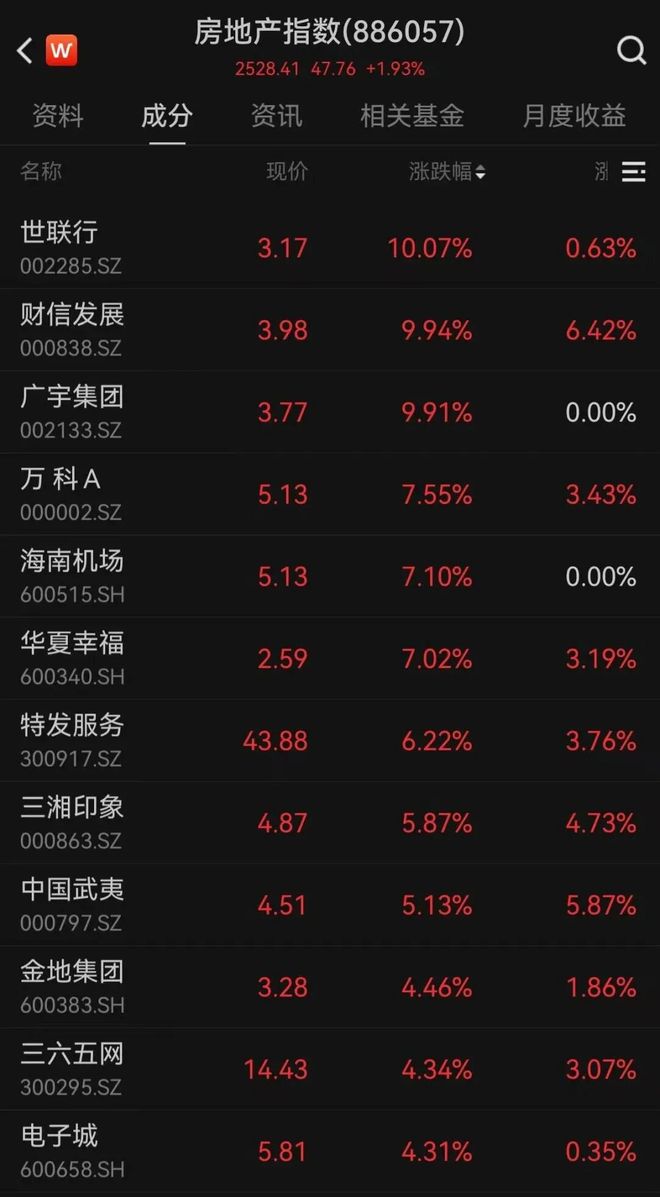Sort list by 涨跌幅 column

(x=447, y=172)
